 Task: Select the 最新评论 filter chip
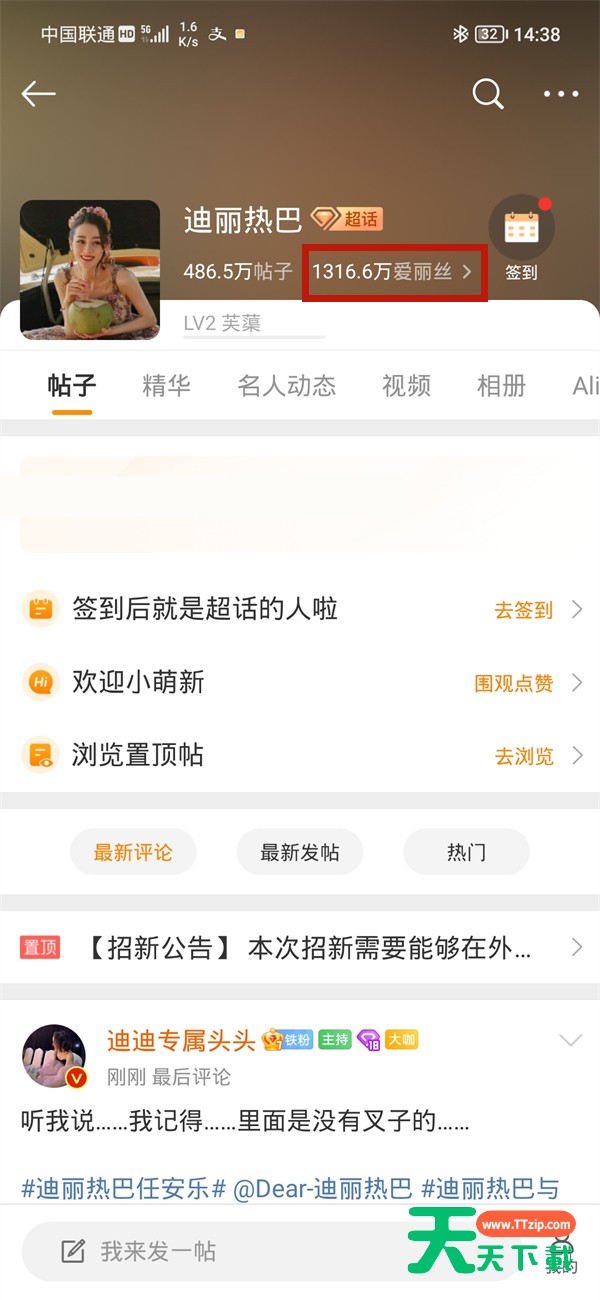pyautogui.click(x=133, y=853)
